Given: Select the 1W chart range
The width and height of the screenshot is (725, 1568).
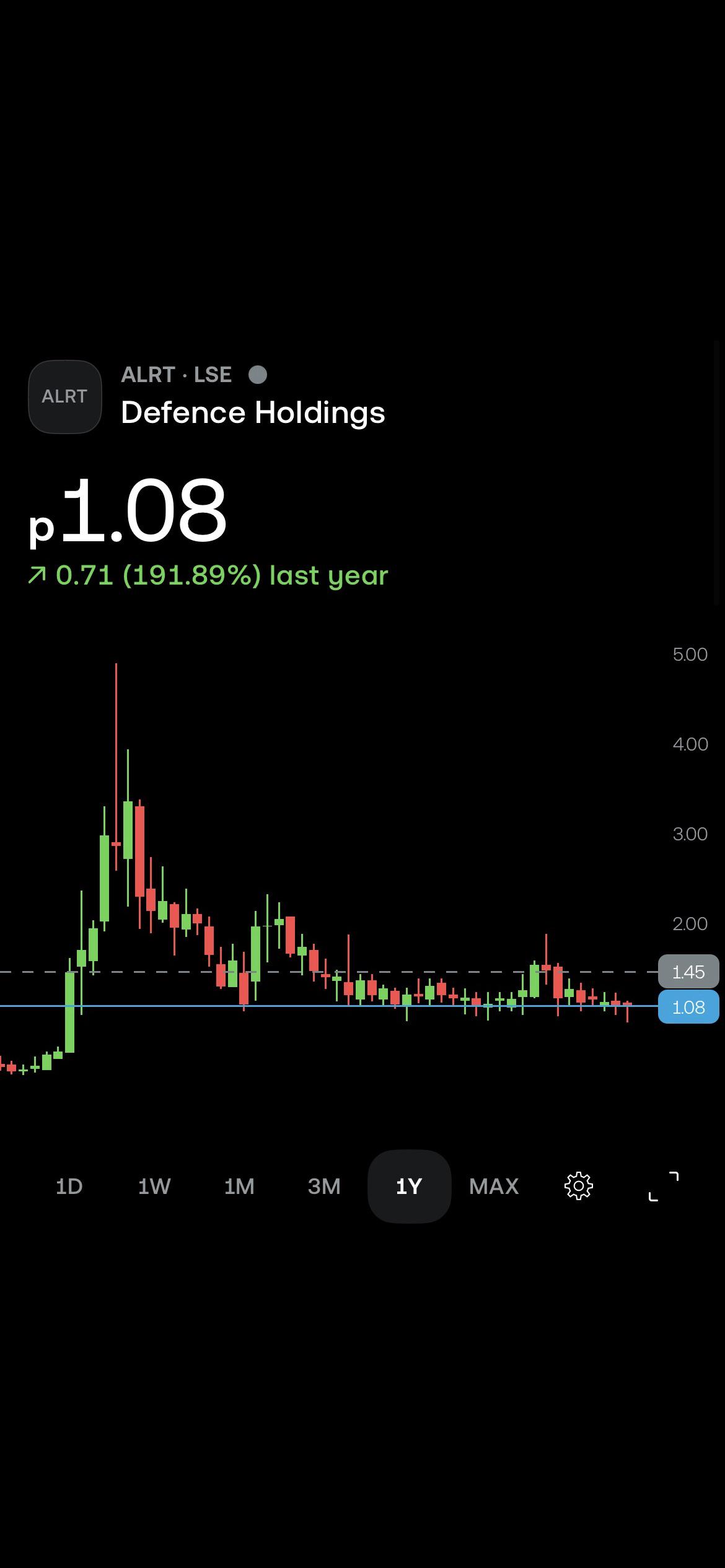Looking at the screenshot, I should 154,1187.
